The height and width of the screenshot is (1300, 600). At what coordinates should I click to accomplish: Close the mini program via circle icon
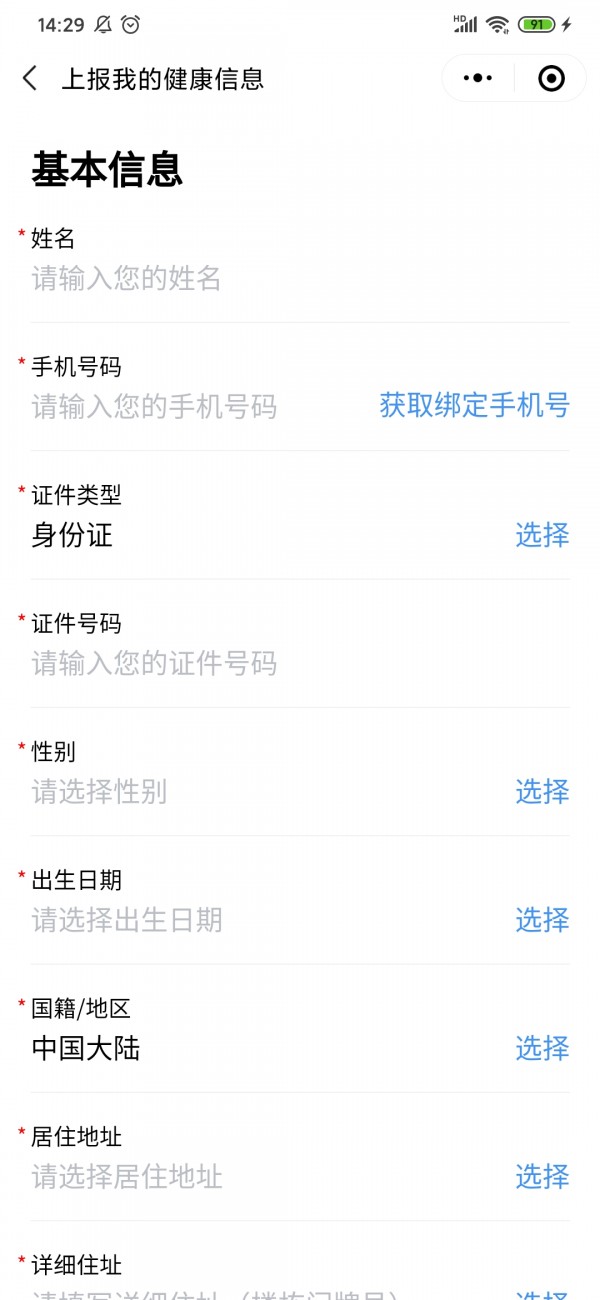tap(551, 78)
